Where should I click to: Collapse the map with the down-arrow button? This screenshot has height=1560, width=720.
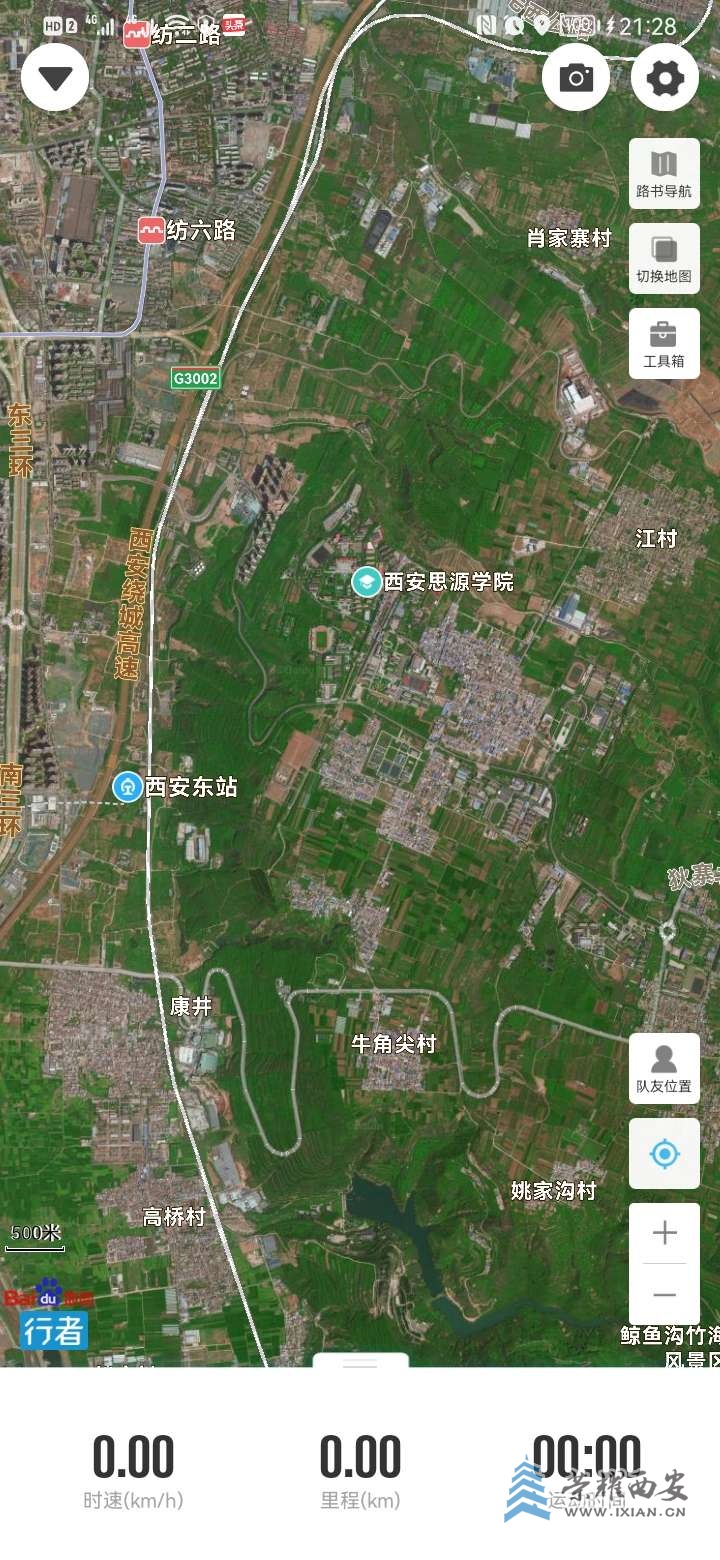pos(55,77)
